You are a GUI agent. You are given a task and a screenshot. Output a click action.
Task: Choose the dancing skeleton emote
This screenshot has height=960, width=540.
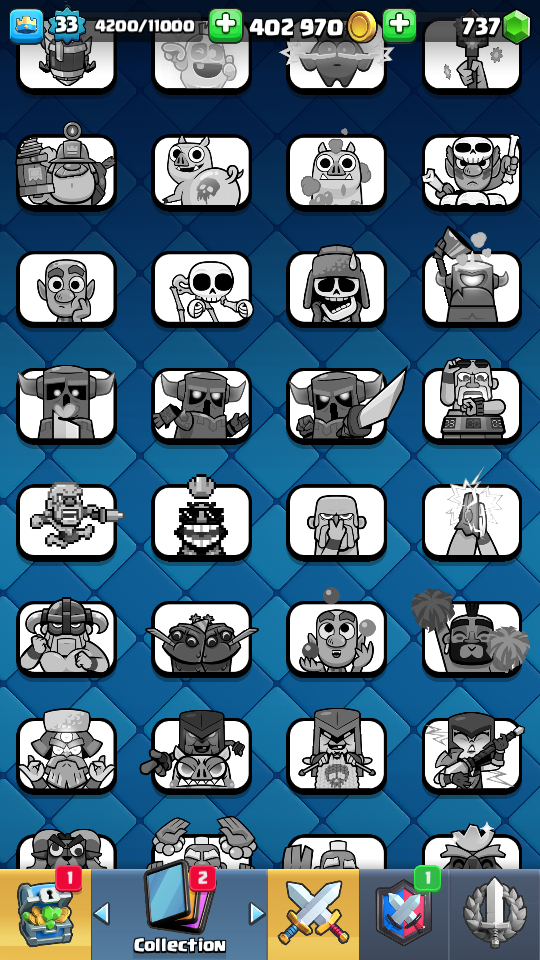tap(202, 288)
